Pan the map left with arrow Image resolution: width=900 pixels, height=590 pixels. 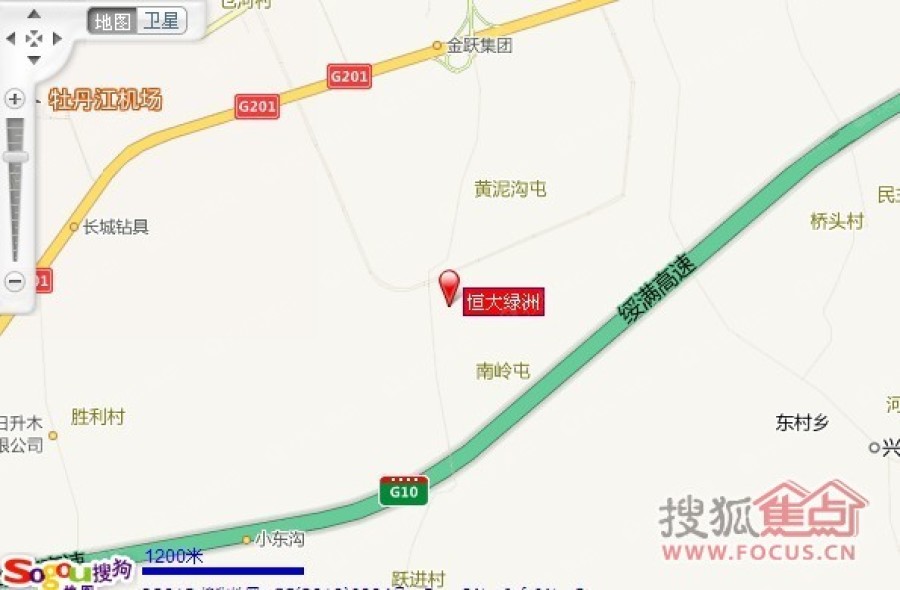11,38
